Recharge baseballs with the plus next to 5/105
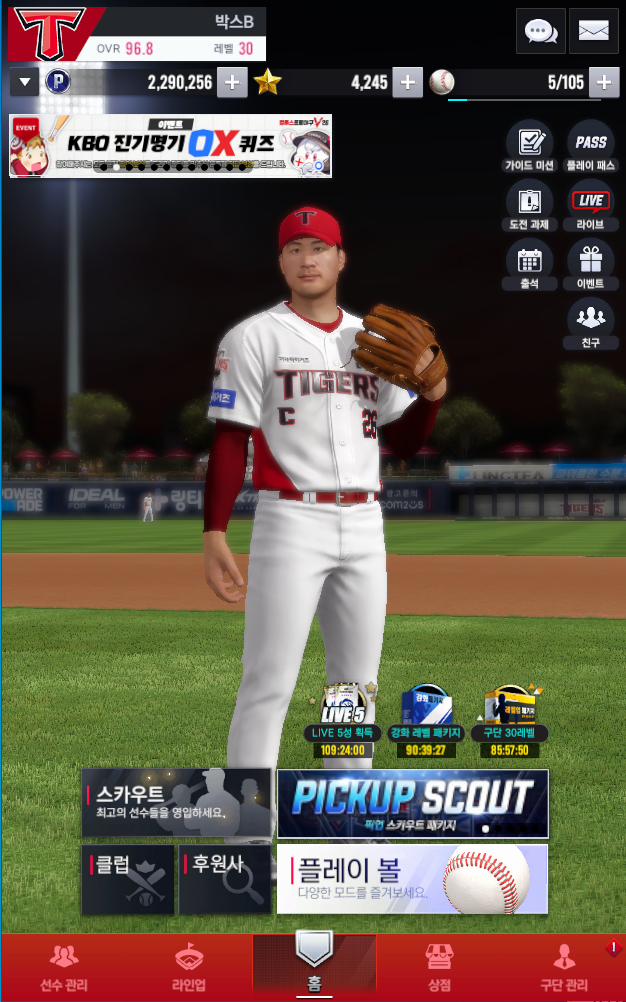The width and height of the screenshot is (626, 1002). coord(604,82)
